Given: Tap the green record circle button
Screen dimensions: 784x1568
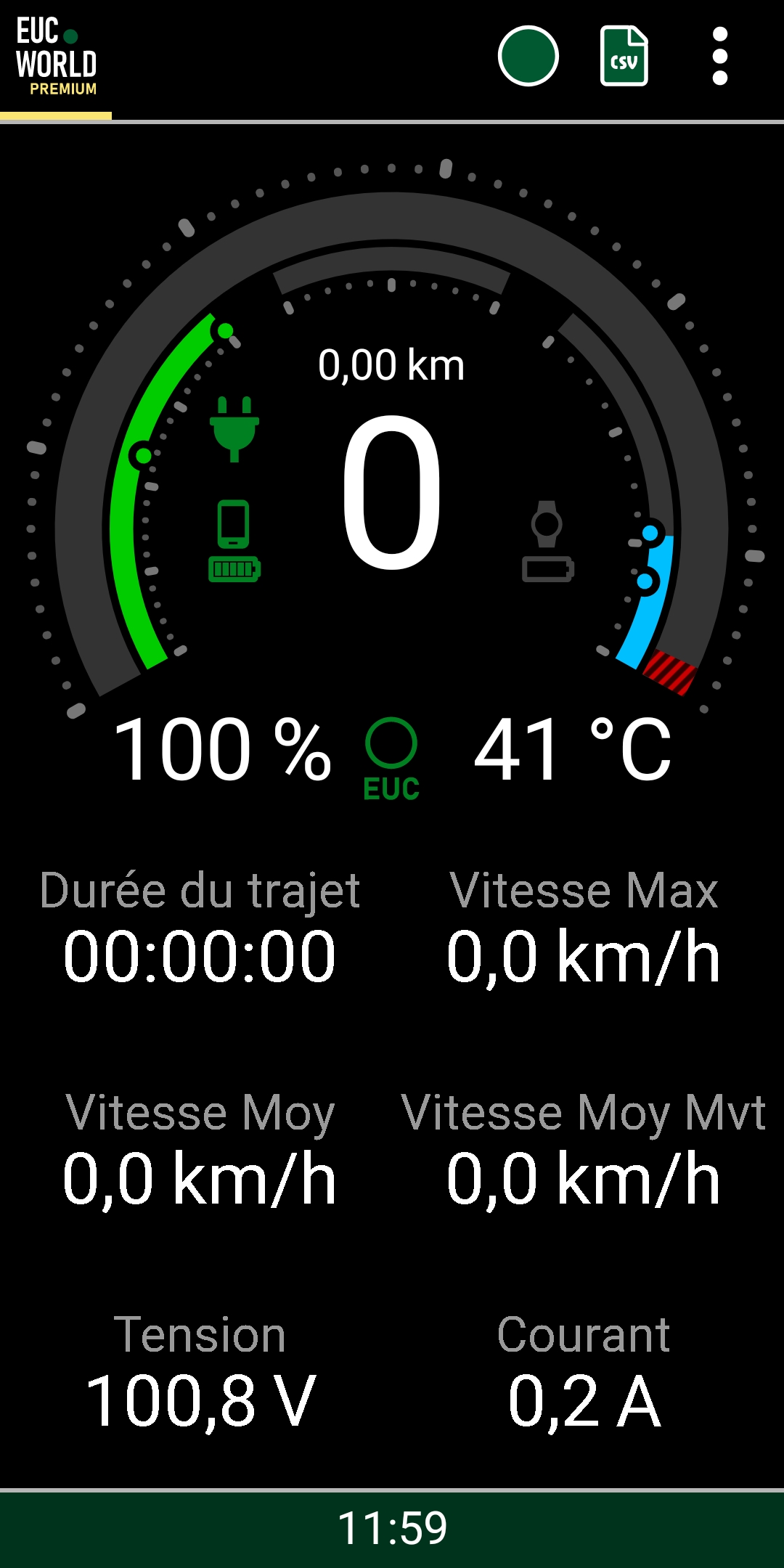Looking at the screenshot, I should click(528, 56).
